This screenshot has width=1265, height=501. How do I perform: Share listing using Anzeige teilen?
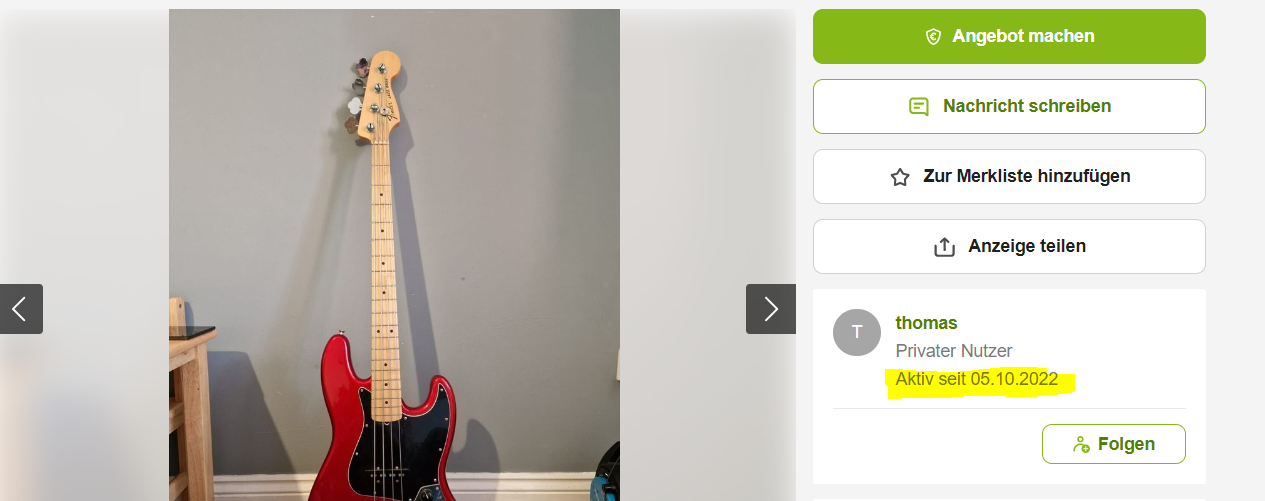click(1009, 246)
